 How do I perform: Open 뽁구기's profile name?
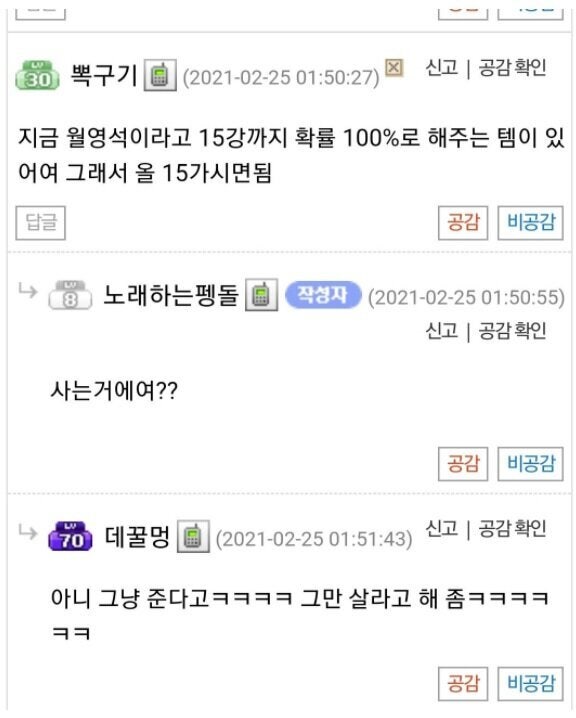(x=103, y=75)
